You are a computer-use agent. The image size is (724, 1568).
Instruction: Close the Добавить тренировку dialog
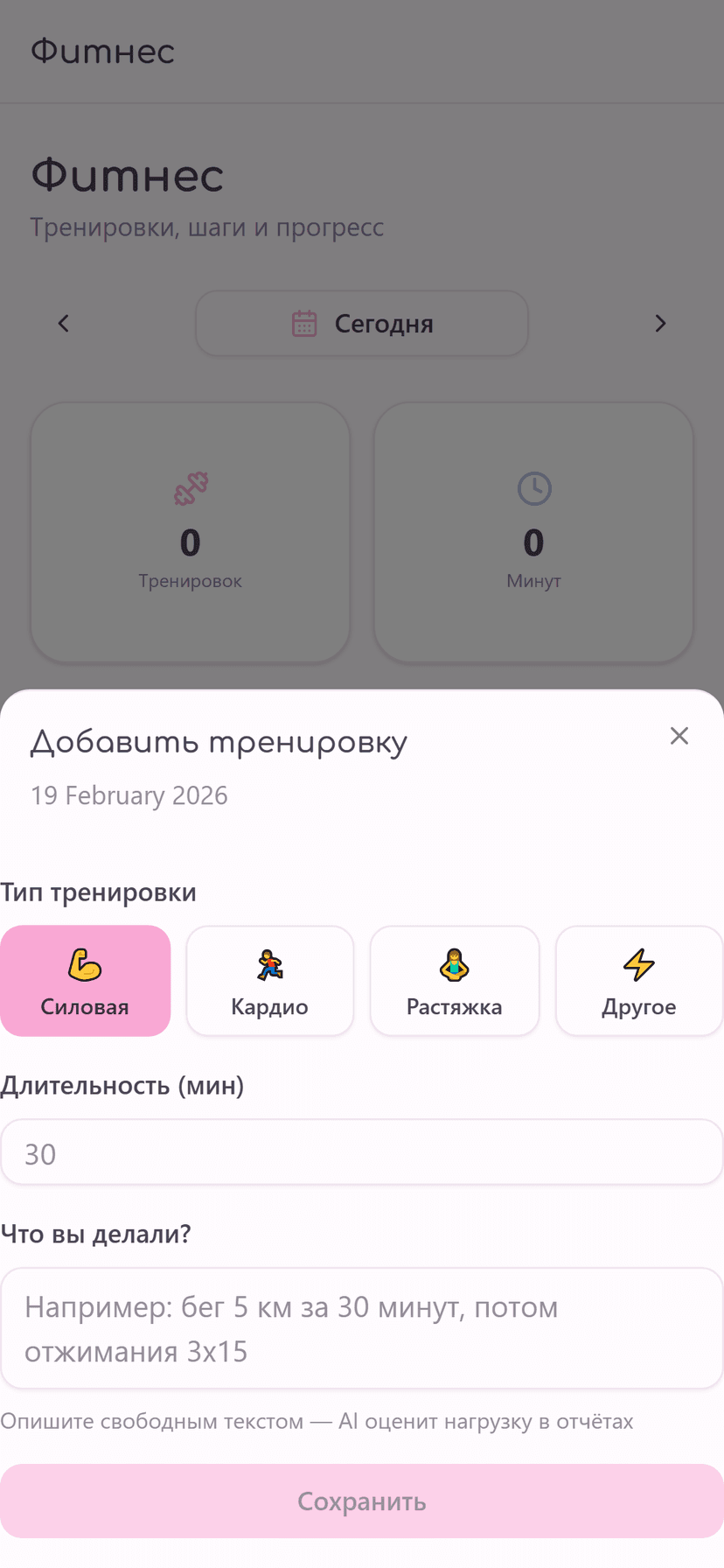(679, 736)
